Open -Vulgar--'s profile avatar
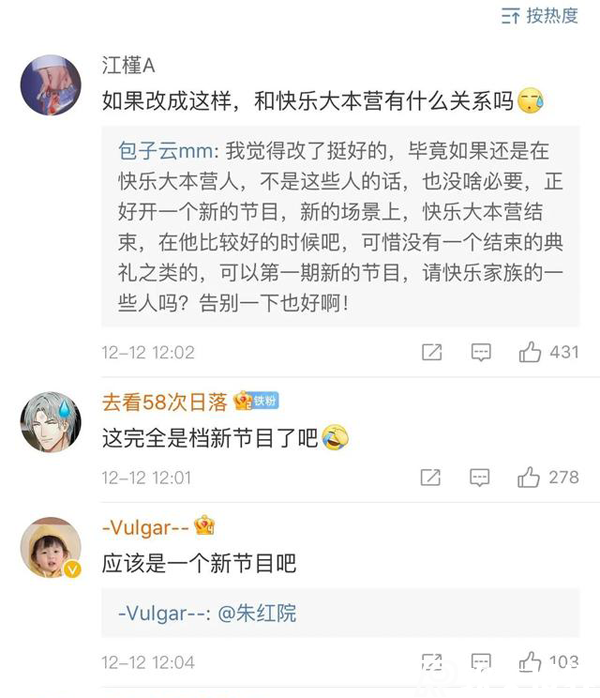The height and width of the screenshot is (698, 600). pyautogui.click(x=50, y=547)
